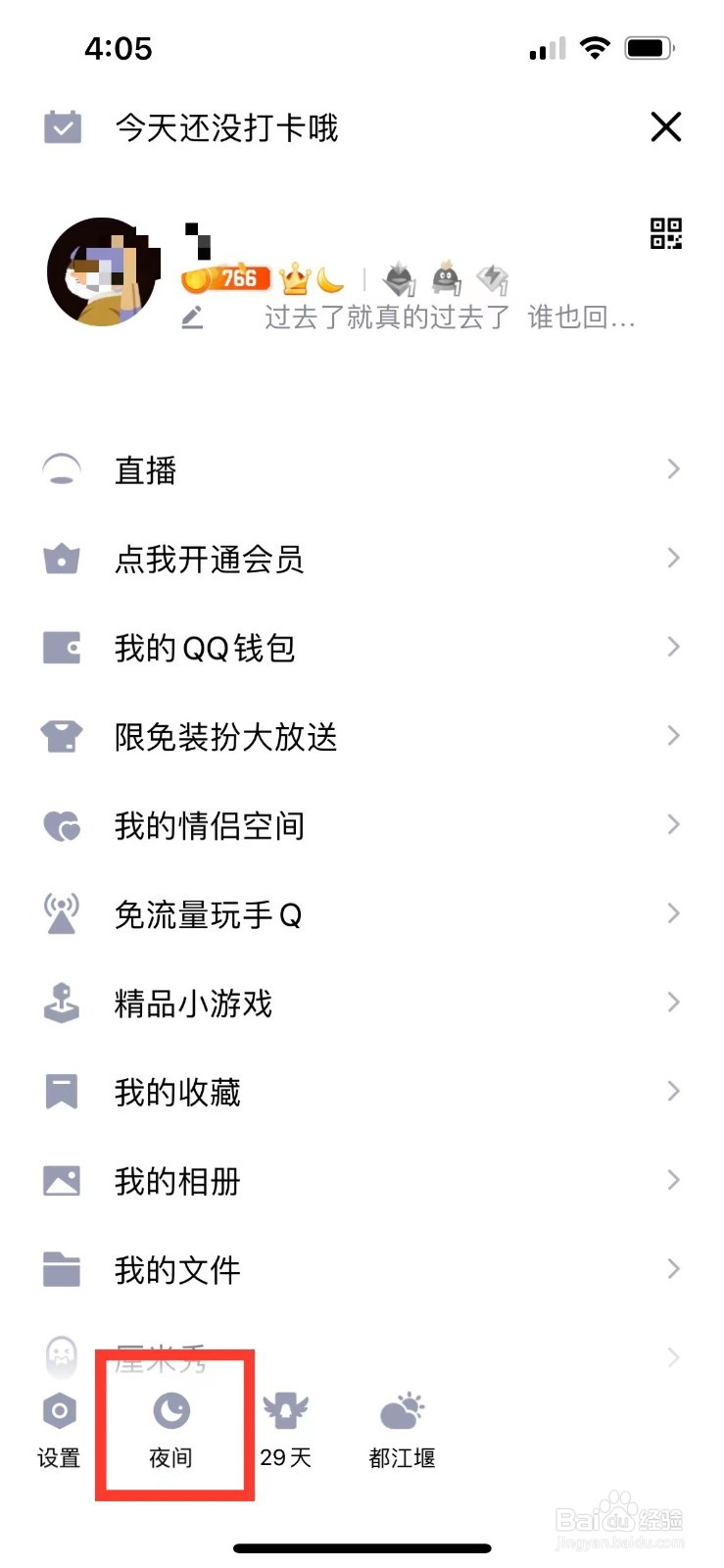Open the 766 level badge
The width and height of the screenshot is (724, 1568).
click(x=226, y=279)
